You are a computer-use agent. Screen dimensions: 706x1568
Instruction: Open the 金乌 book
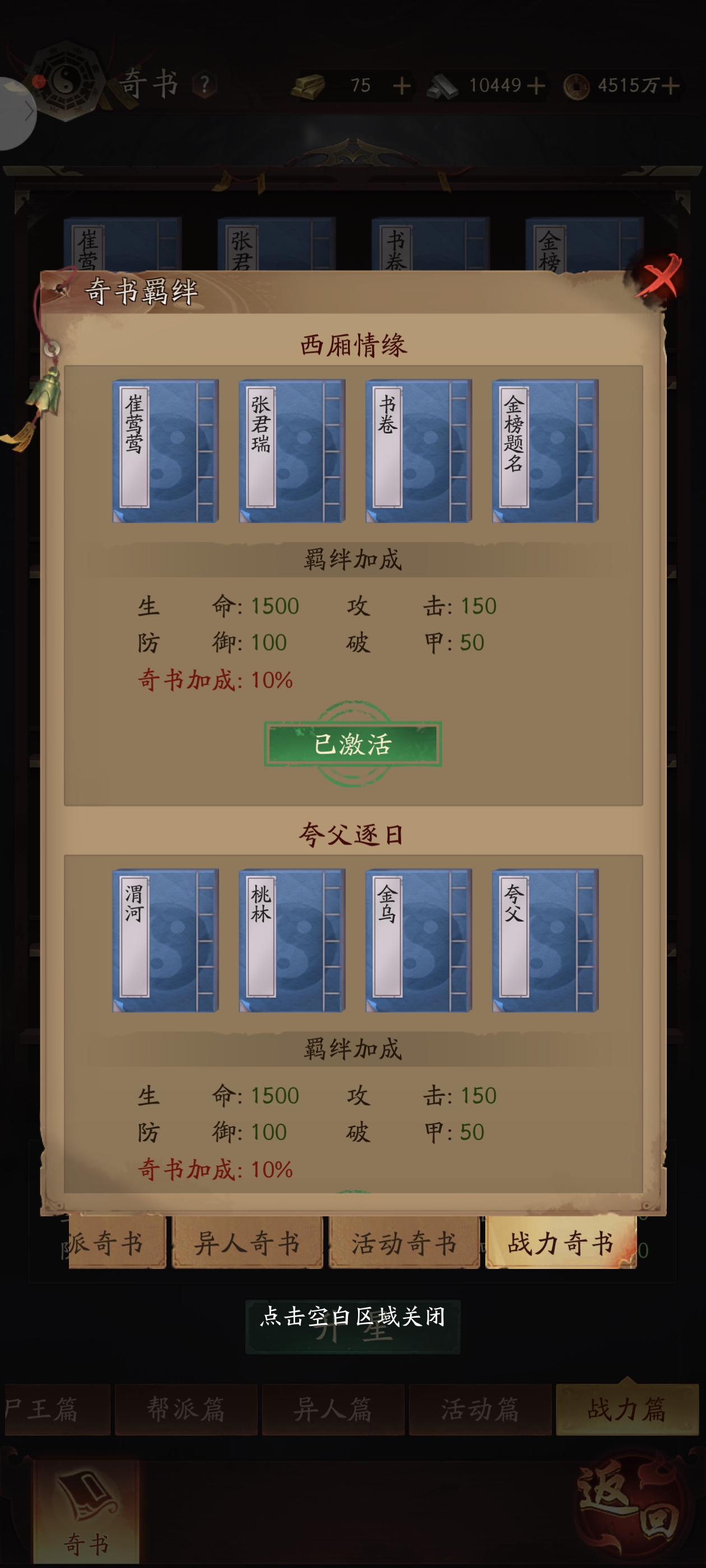tap(419, 940)
